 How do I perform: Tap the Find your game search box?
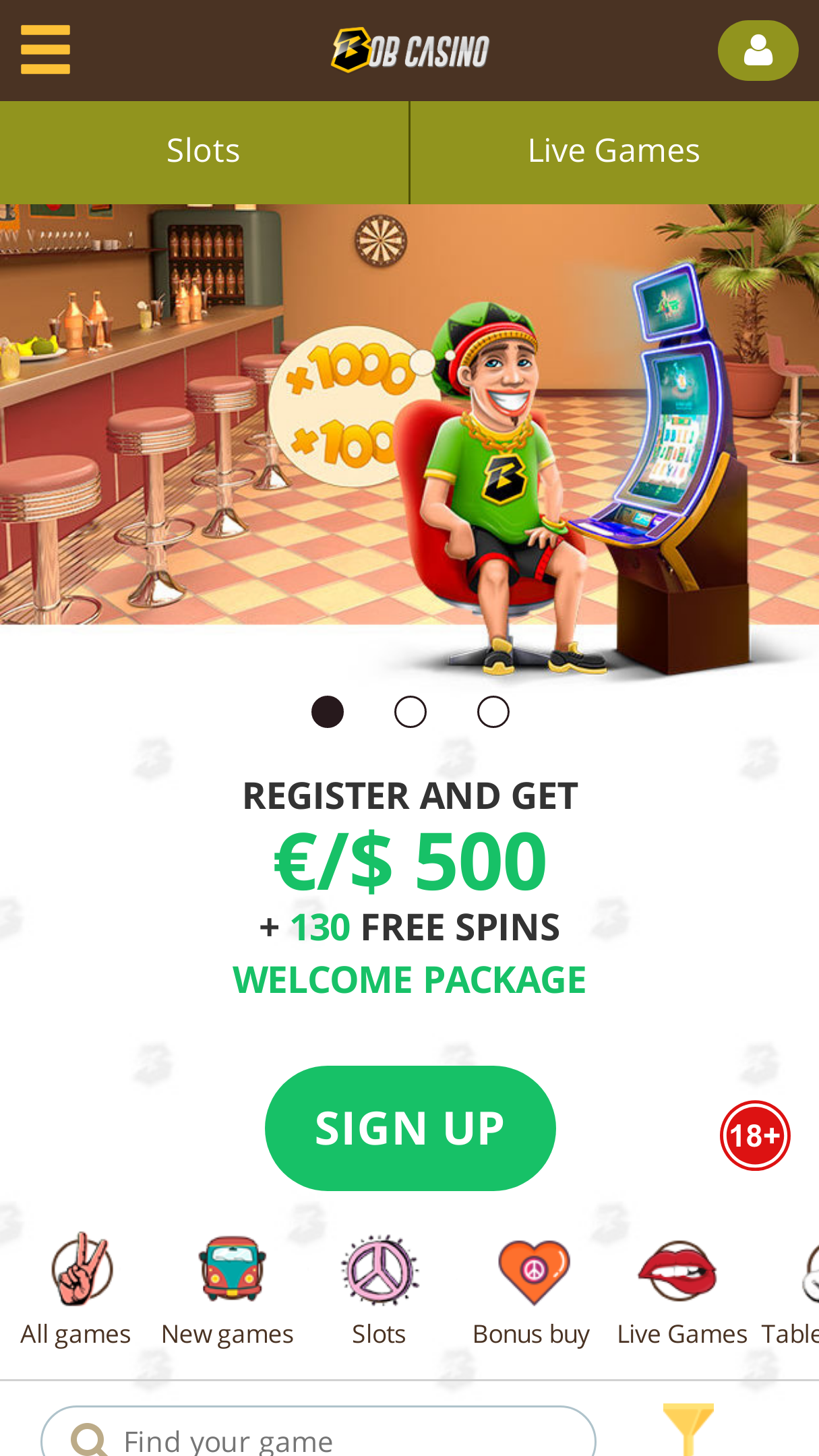click(318, 1432)
